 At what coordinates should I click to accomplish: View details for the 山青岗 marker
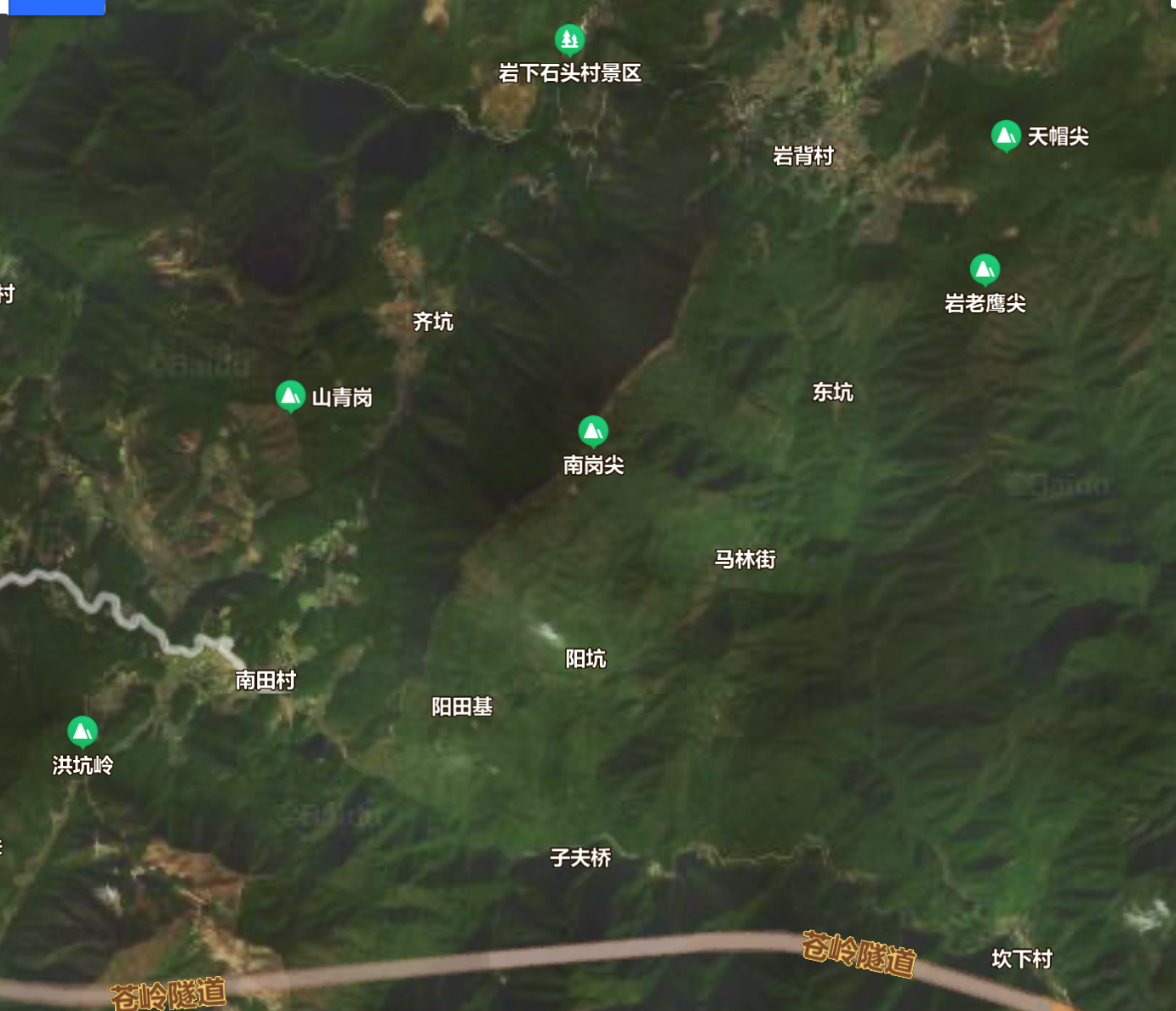click(290, 396)
